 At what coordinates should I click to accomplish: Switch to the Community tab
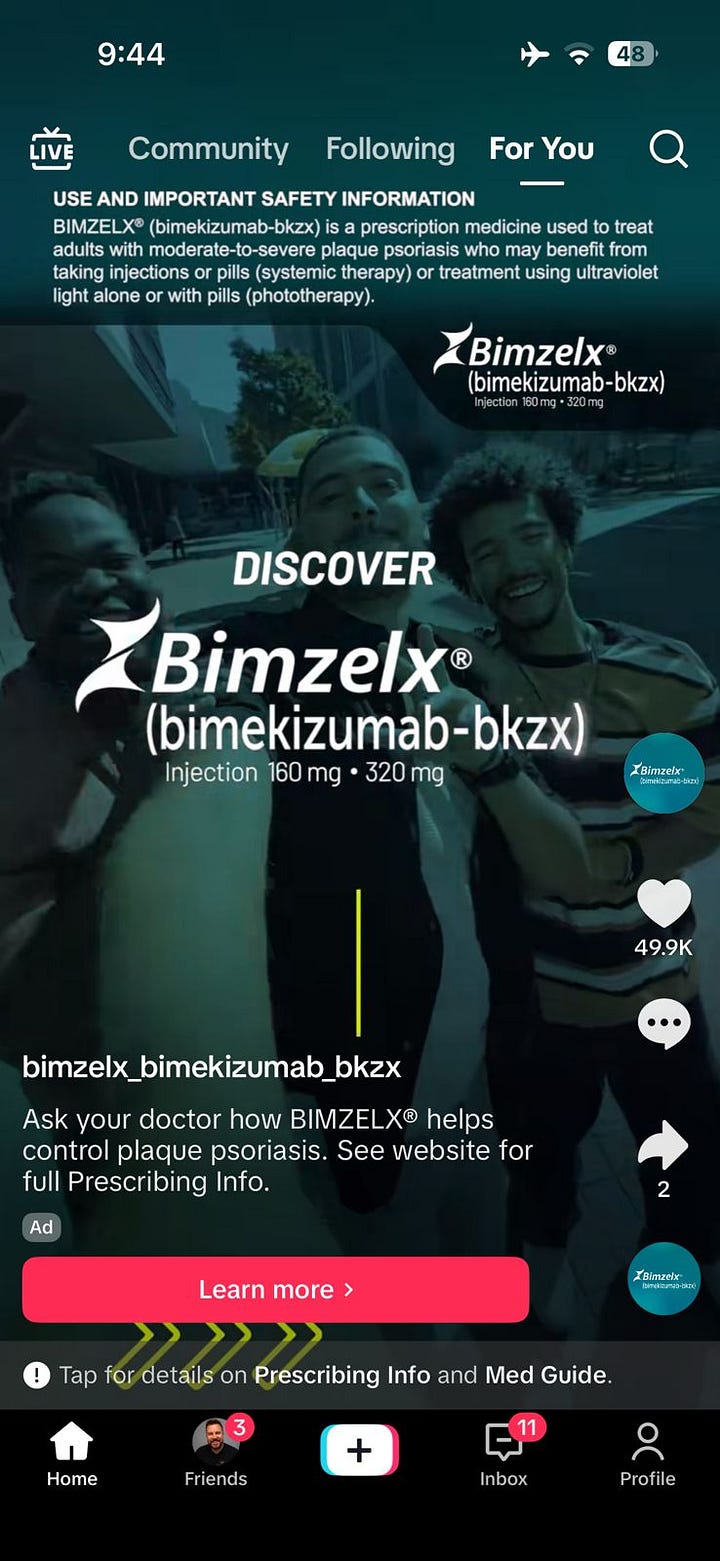[x=208, y=149]
